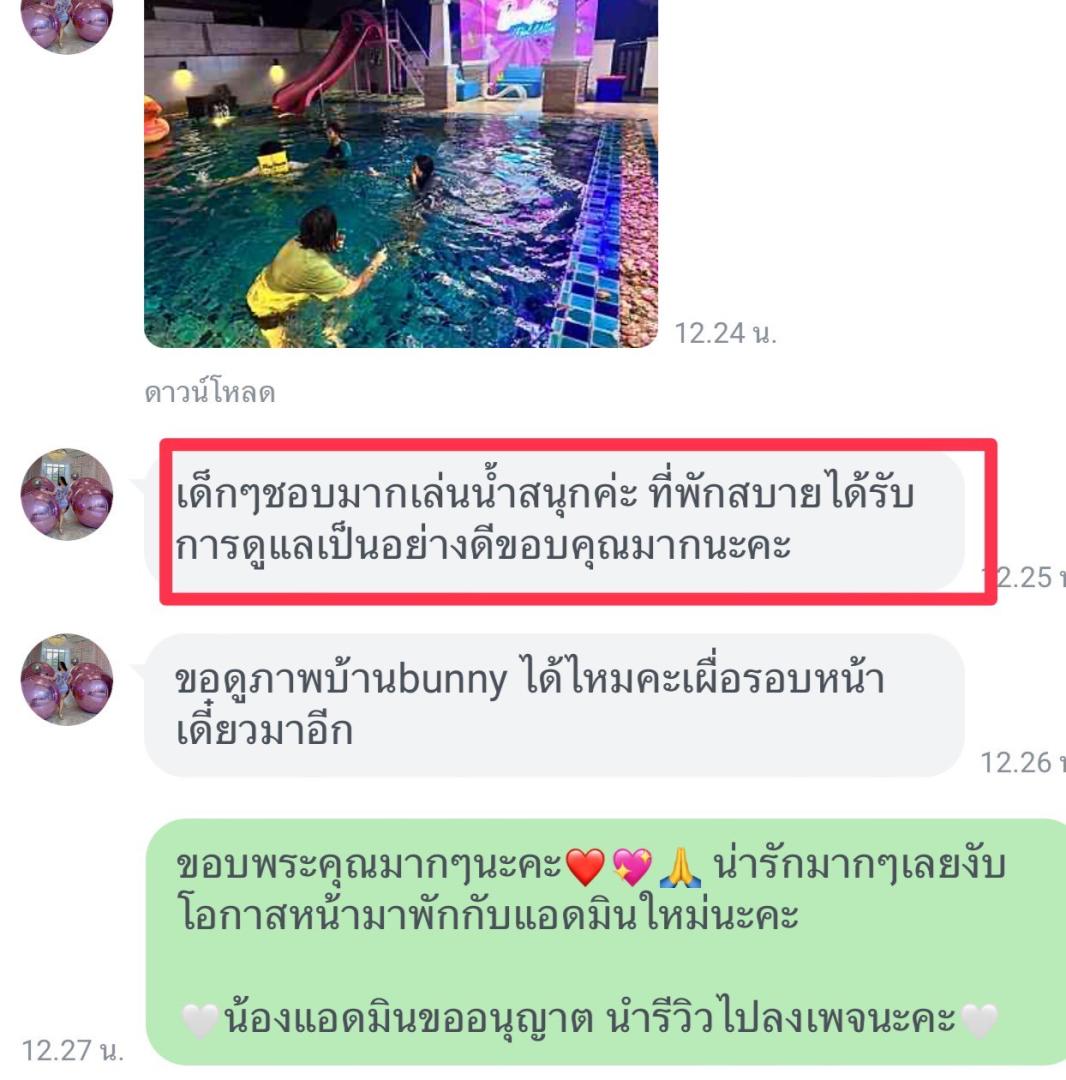Open the swimming pool photo
Screen dimensions: 1066x1080
(400, 175)
